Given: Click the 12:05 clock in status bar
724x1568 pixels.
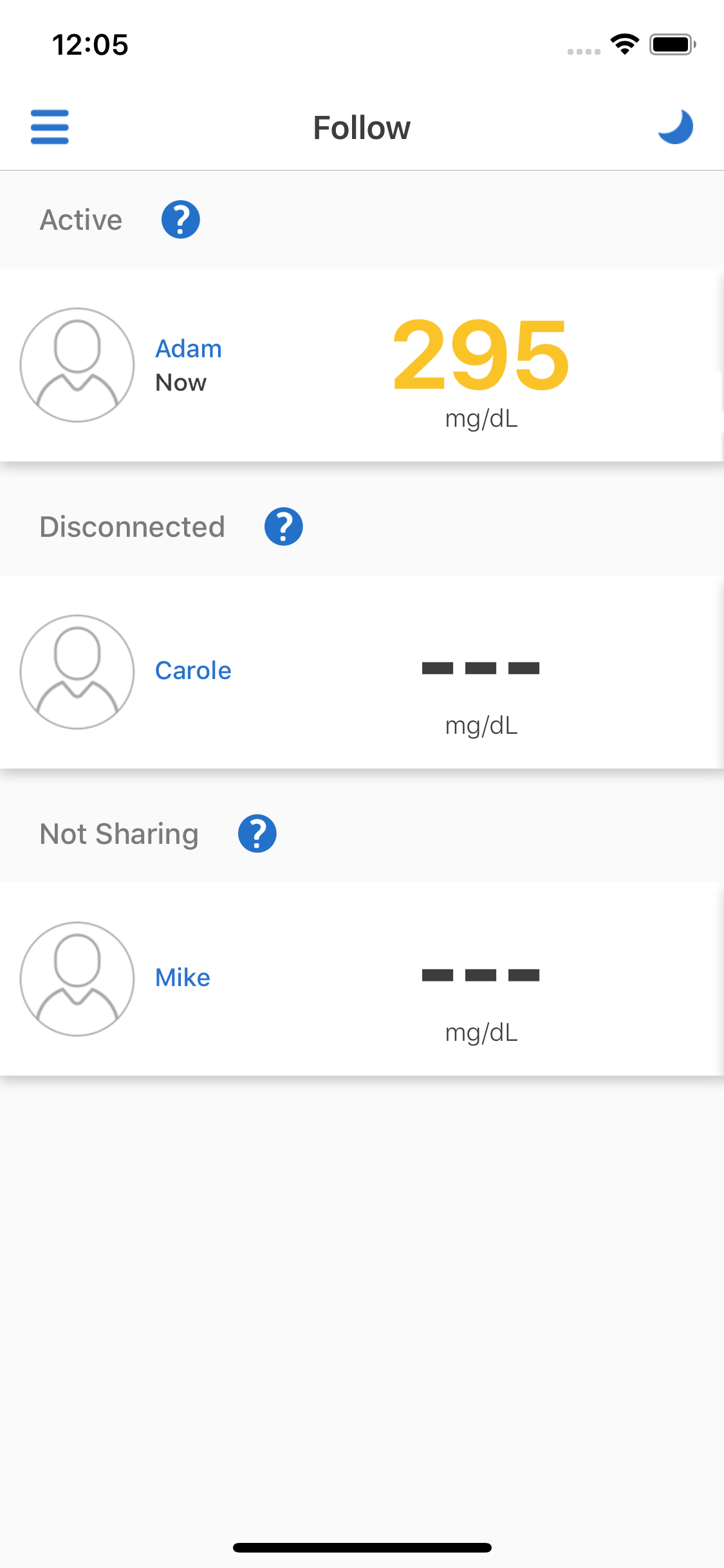Looking at the screenshot, I should (x=90, y=44).
